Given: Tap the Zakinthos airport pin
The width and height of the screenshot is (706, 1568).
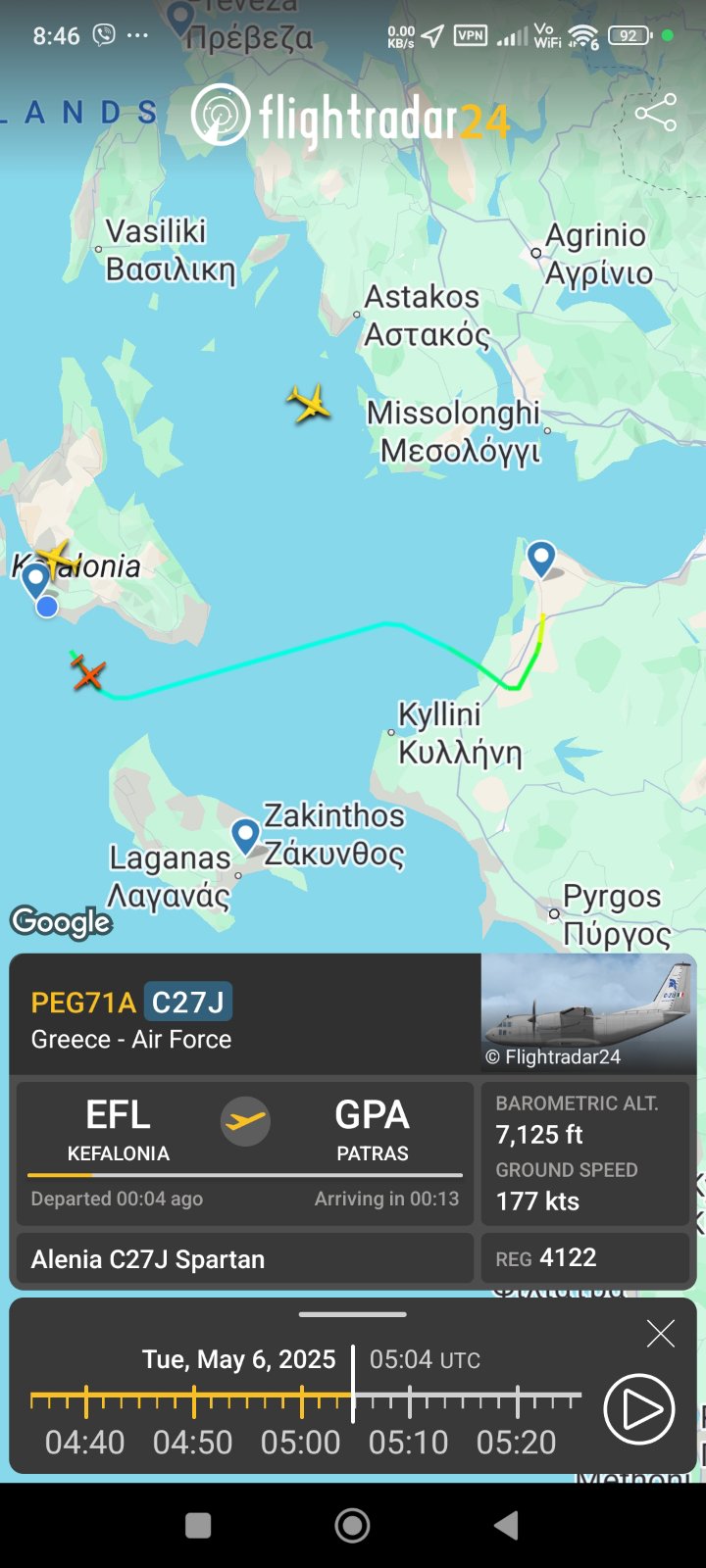Looking at the screenshot, I should point(245,837).
